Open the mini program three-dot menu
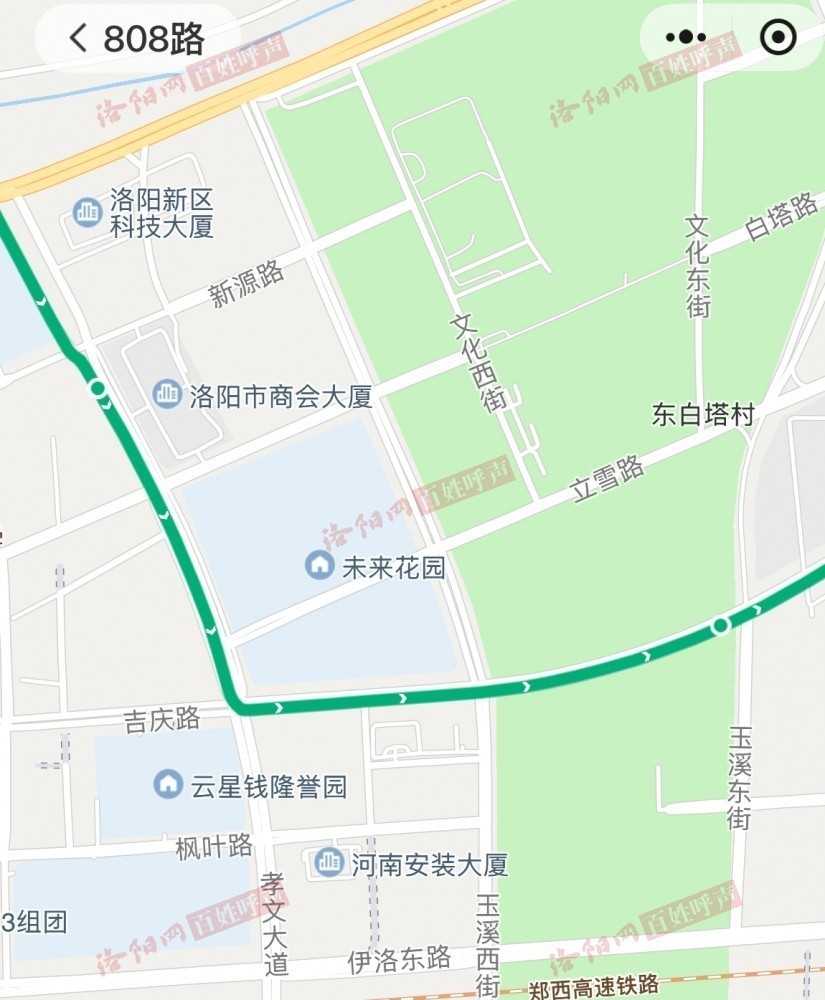This screenshot has width=825, height=1000. click(x=685, y=38)
